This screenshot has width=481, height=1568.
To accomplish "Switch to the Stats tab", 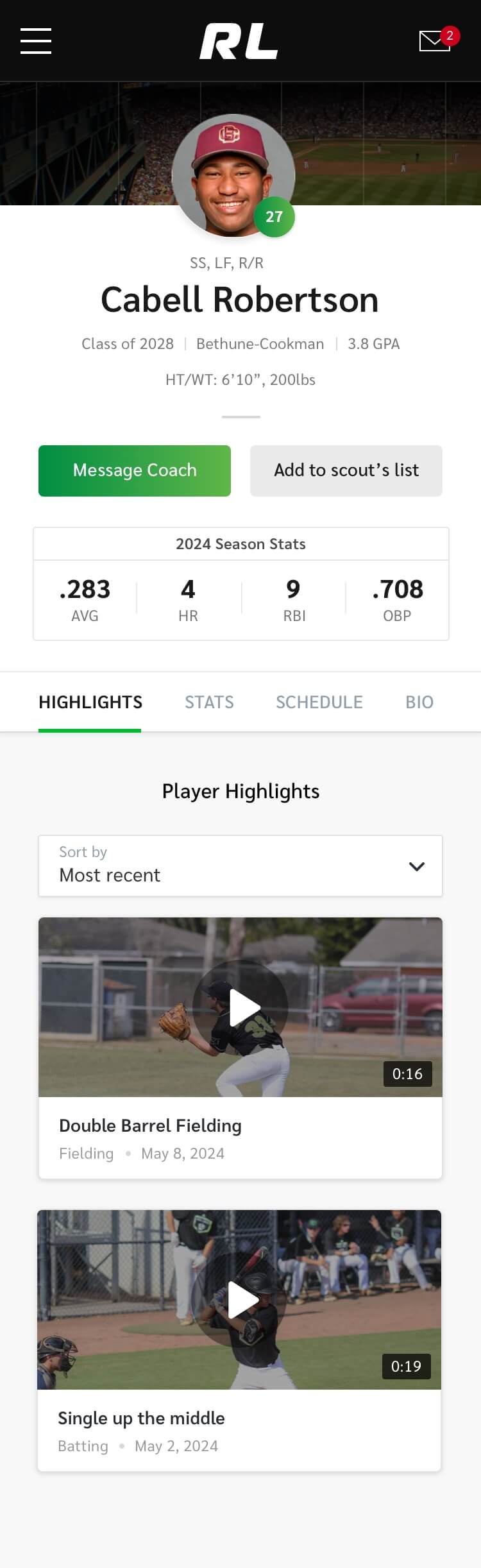I will 209,702.
